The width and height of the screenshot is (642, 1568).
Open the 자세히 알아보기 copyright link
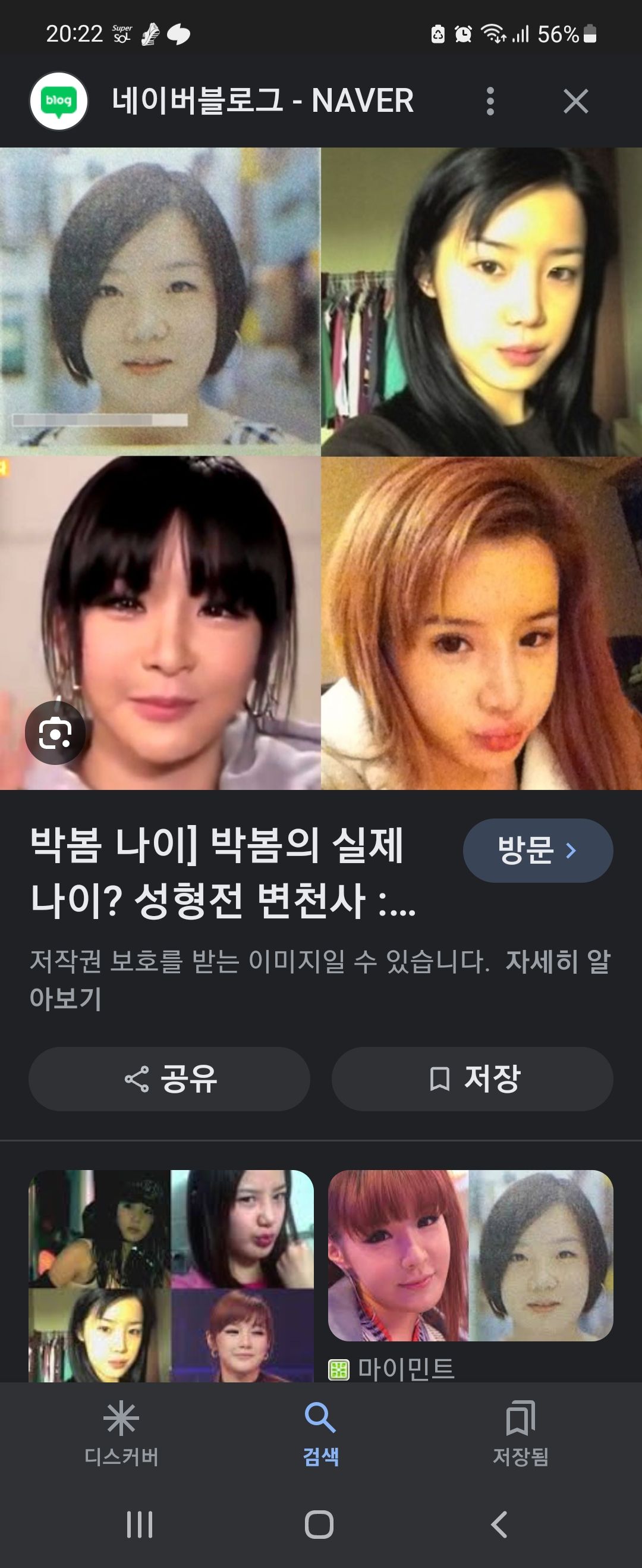coord(557,962)
